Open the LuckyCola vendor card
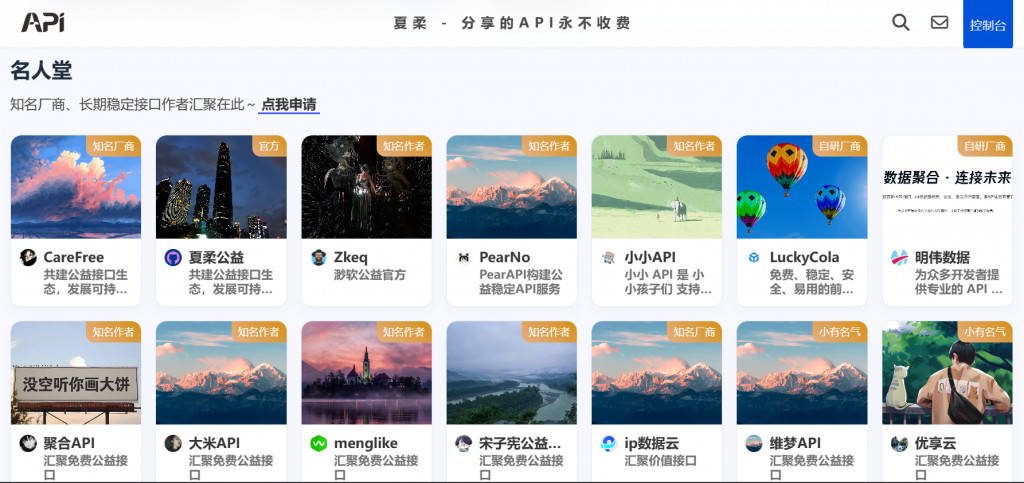The image size is (1024, 483). click(x=802, y=220)
